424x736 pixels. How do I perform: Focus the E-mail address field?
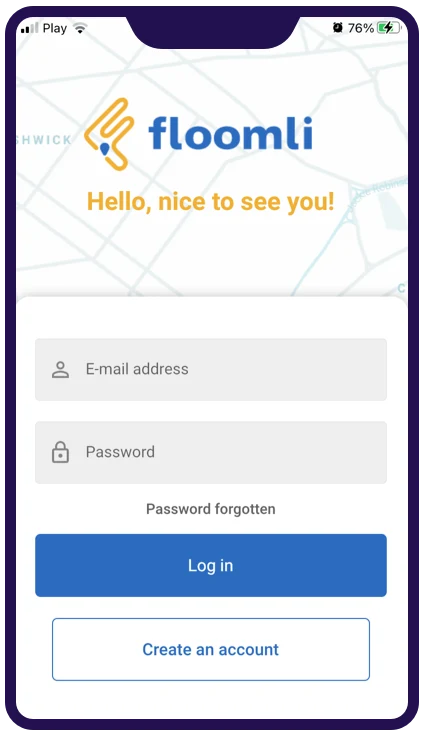tap(211, 369)
